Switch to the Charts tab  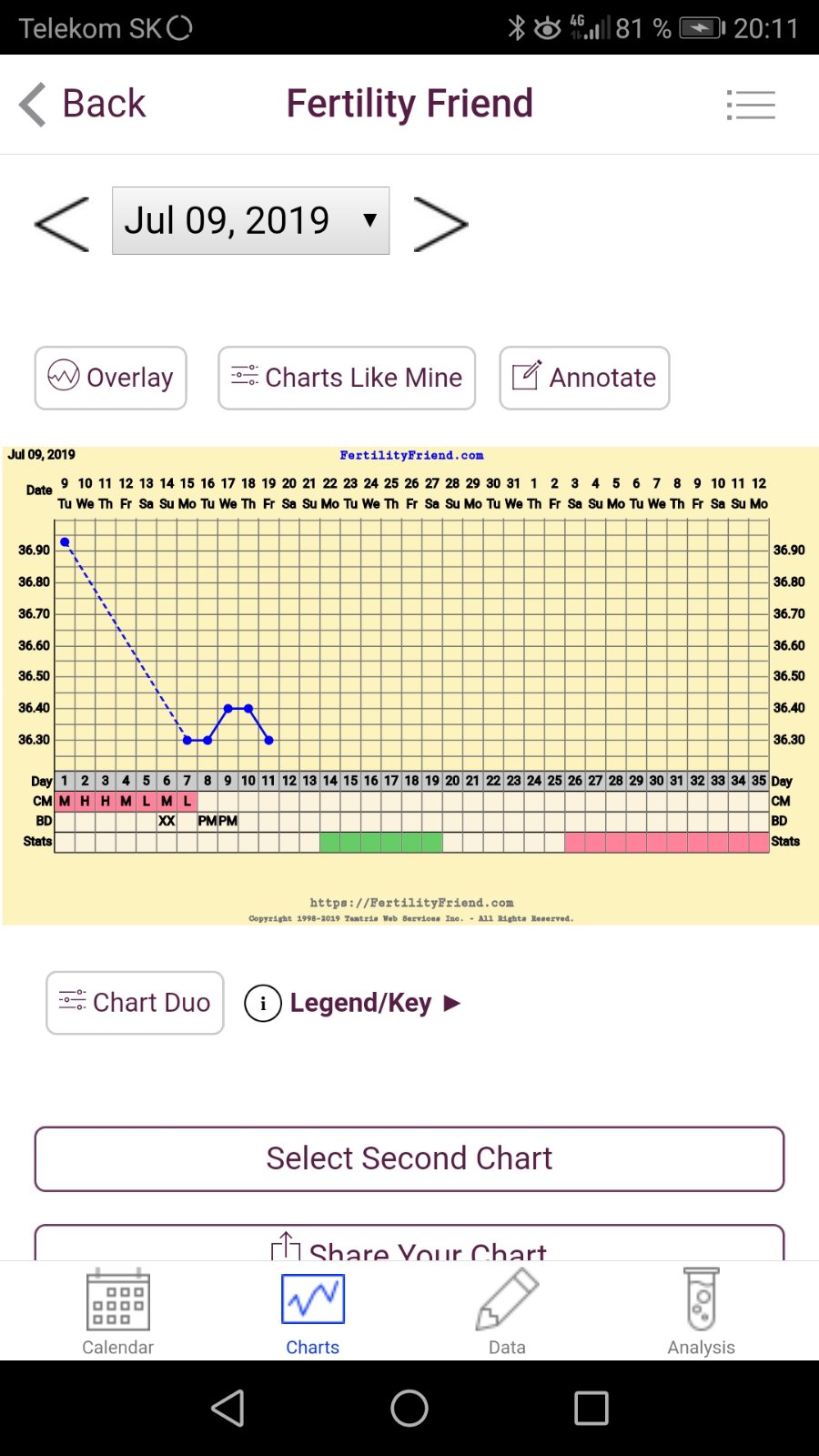(313, 1311)
